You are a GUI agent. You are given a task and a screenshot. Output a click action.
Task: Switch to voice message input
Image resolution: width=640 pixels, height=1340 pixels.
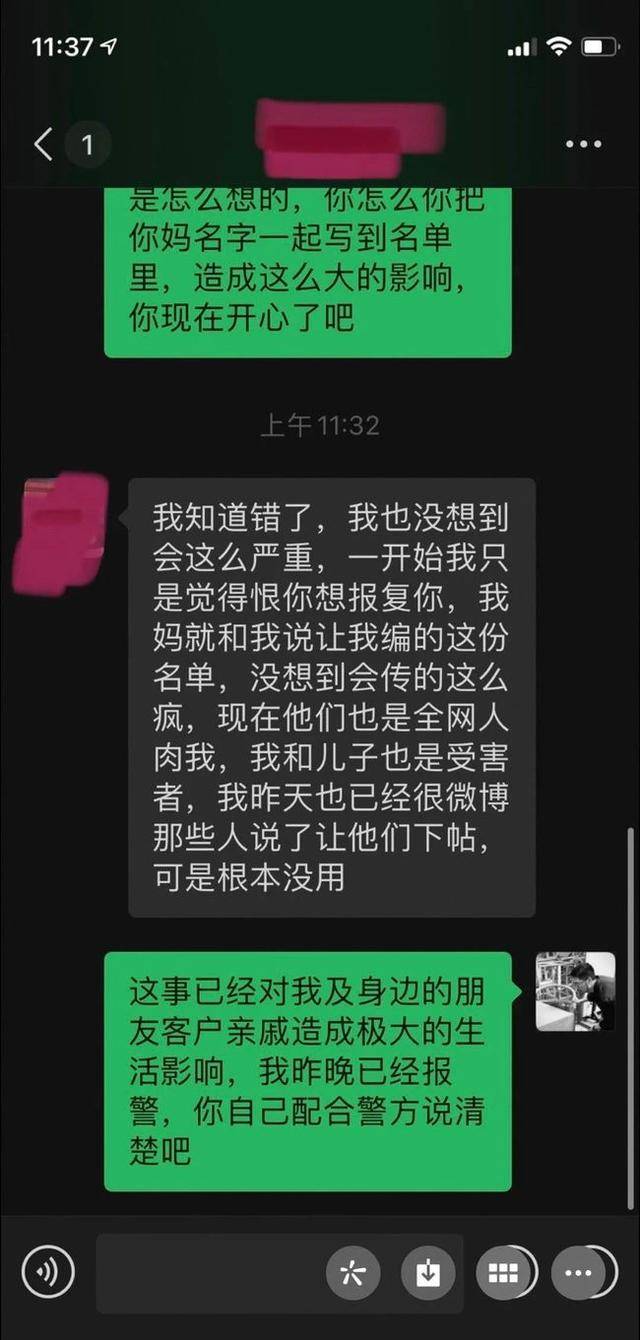(46, 1273)
